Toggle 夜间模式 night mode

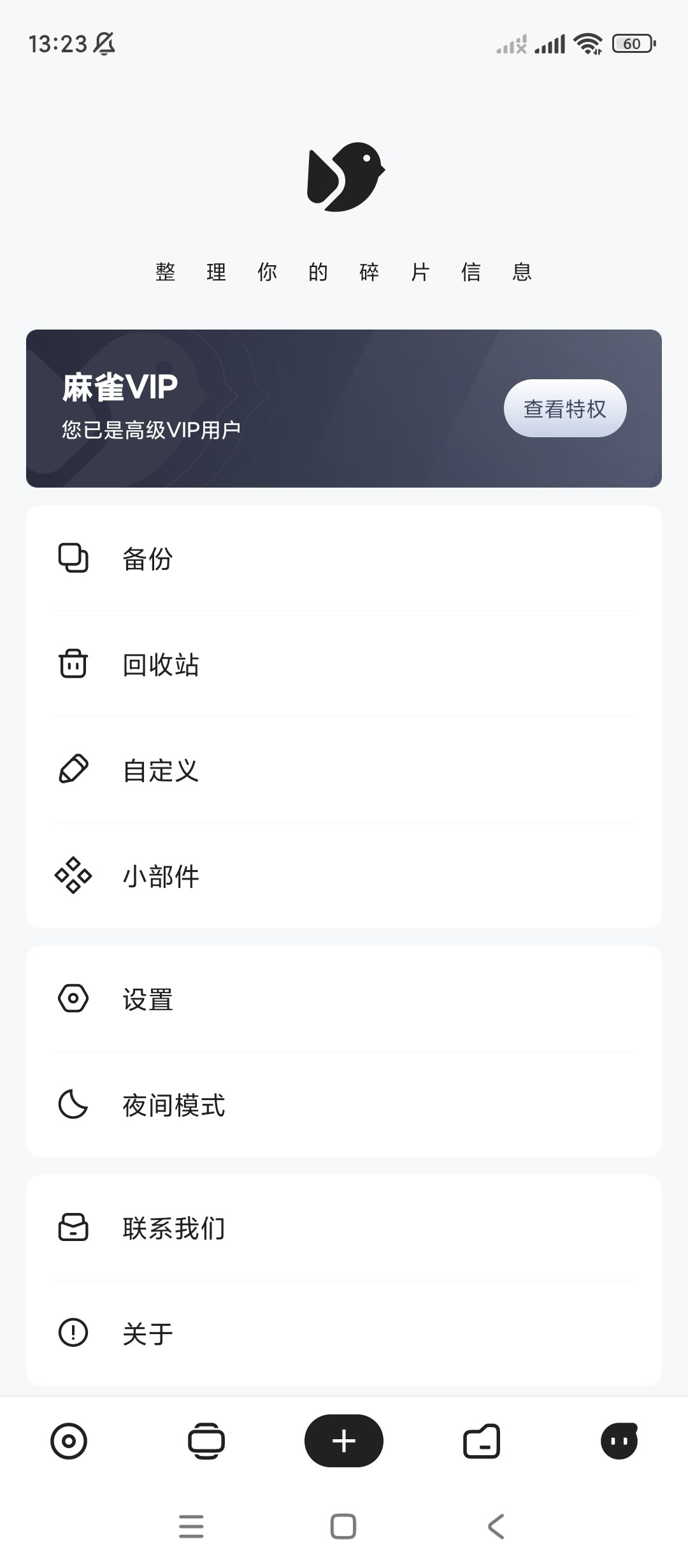pyautogui.click(x=344, y=1106)
